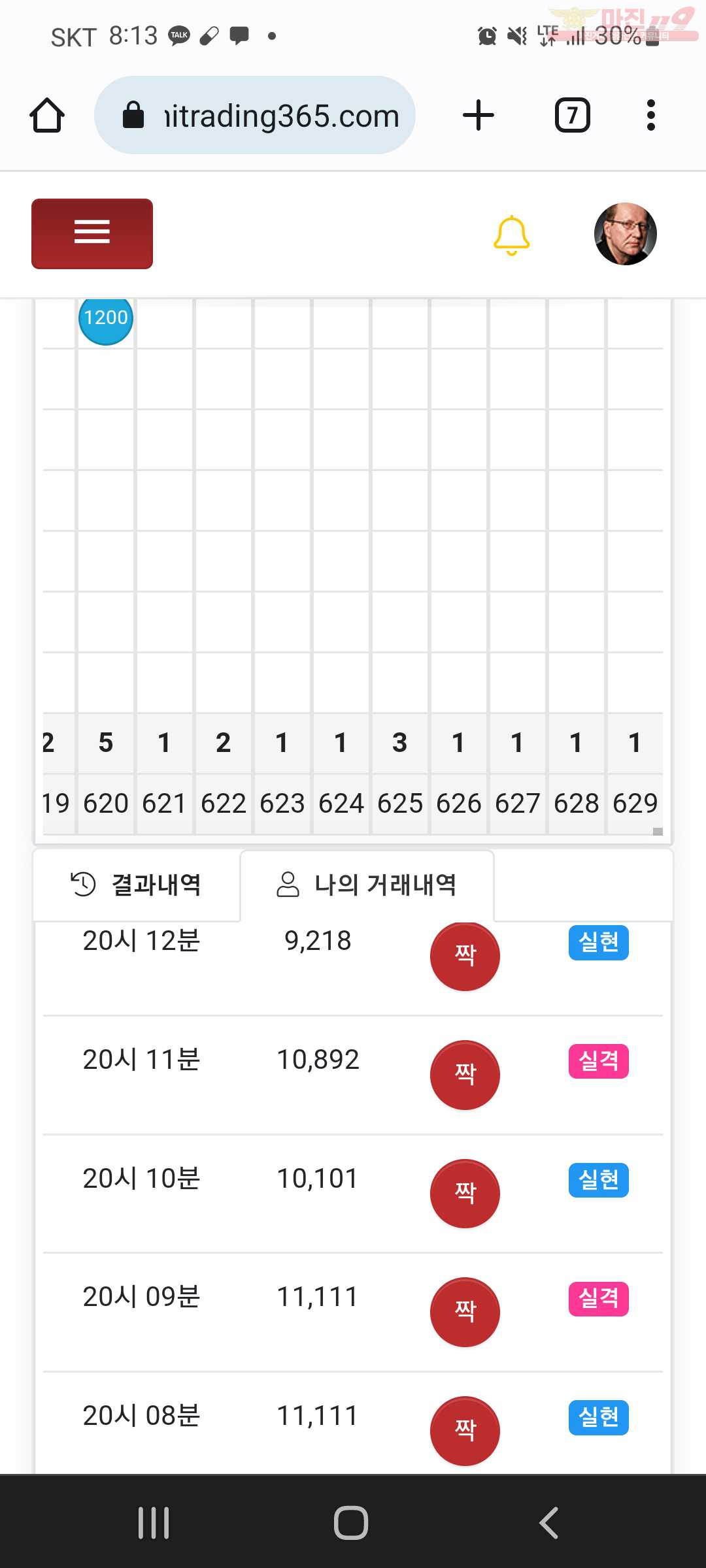Screen dimensions: 706x1568
Task: Open the profile avatar
Action: pyautogui.click(x=625, y=234)
